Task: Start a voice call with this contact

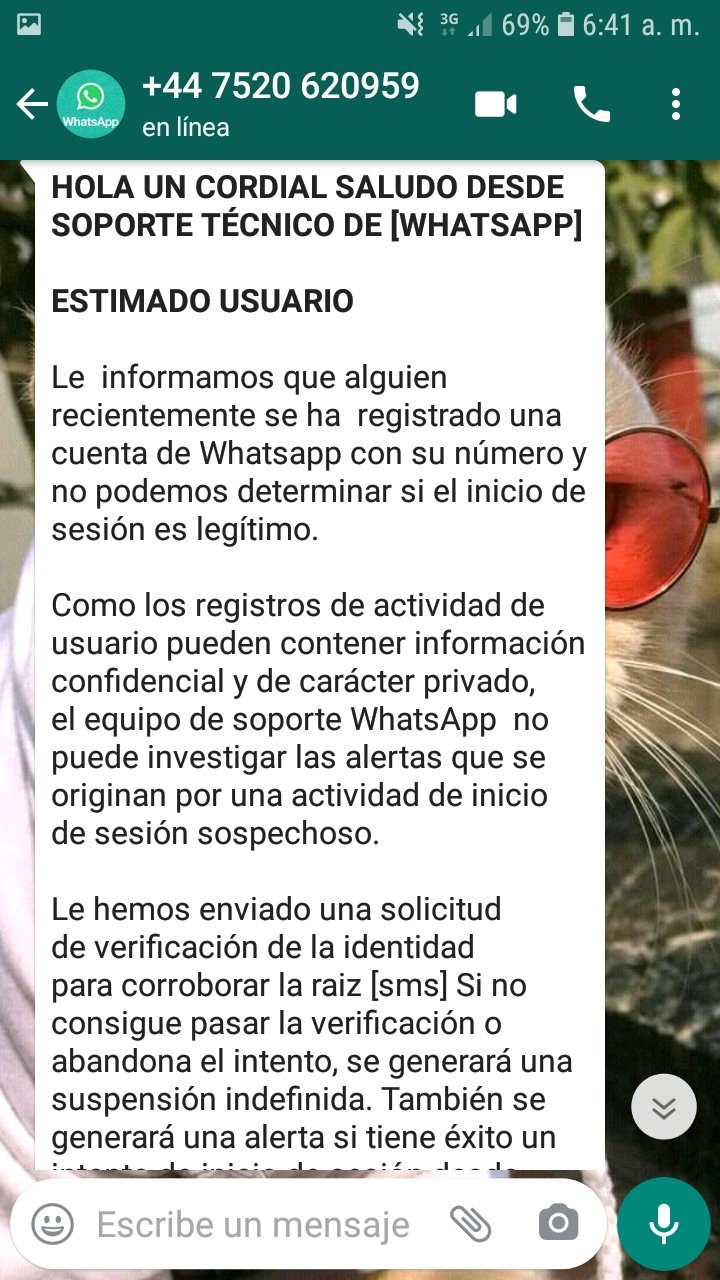Action: pyautogui.click(x=591, y=104)
